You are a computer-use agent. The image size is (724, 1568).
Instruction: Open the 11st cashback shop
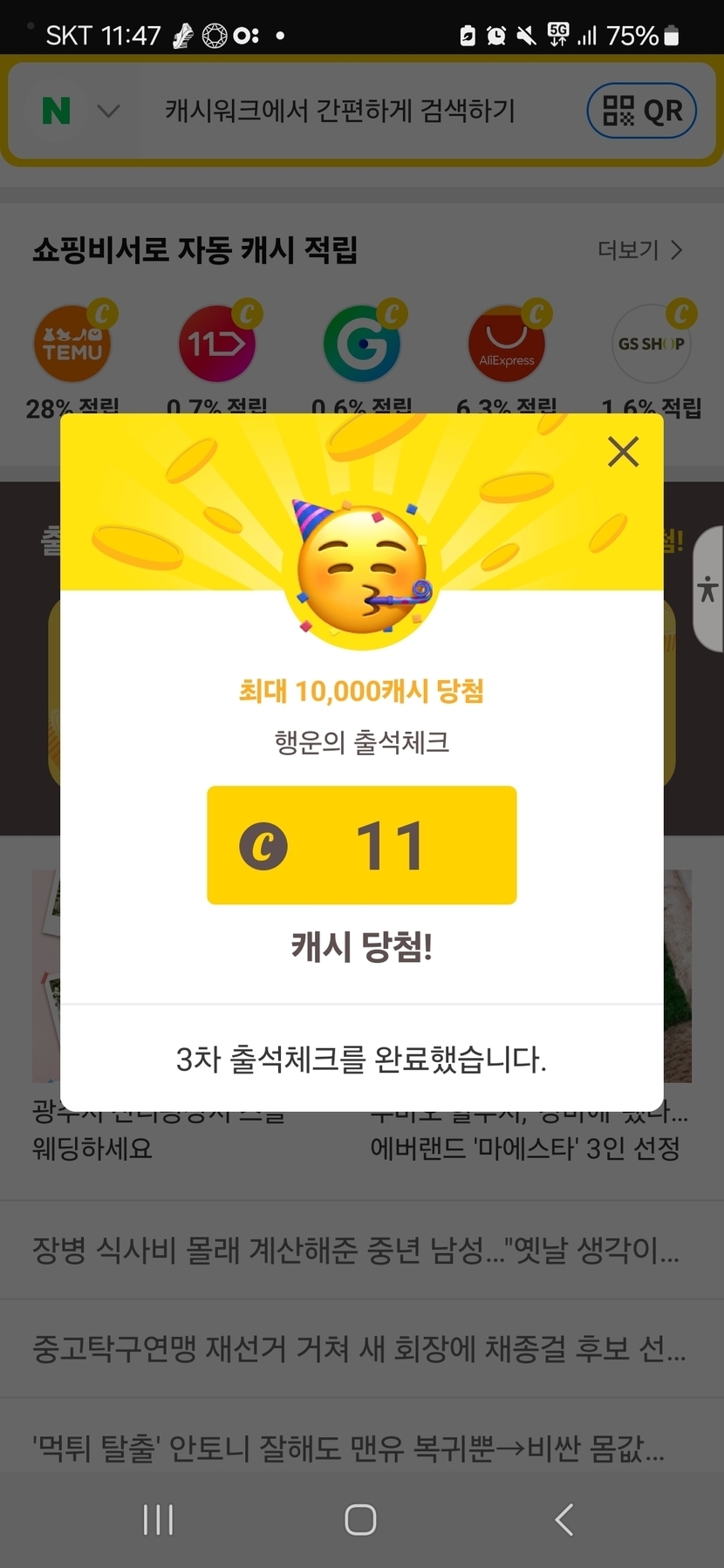click(x=217, y=344)
